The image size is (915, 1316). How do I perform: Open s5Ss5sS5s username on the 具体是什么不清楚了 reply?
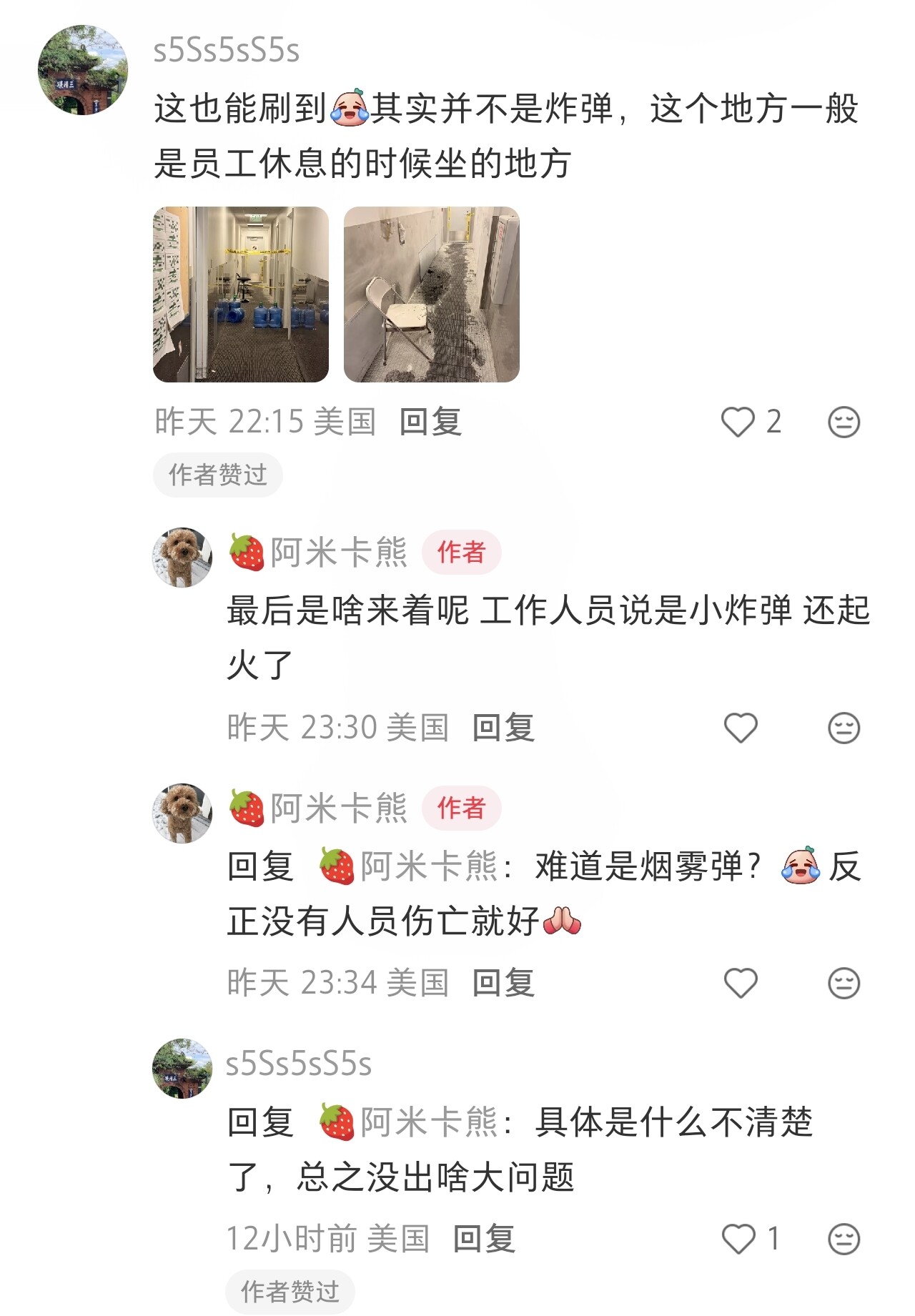tap(299, 1064)
